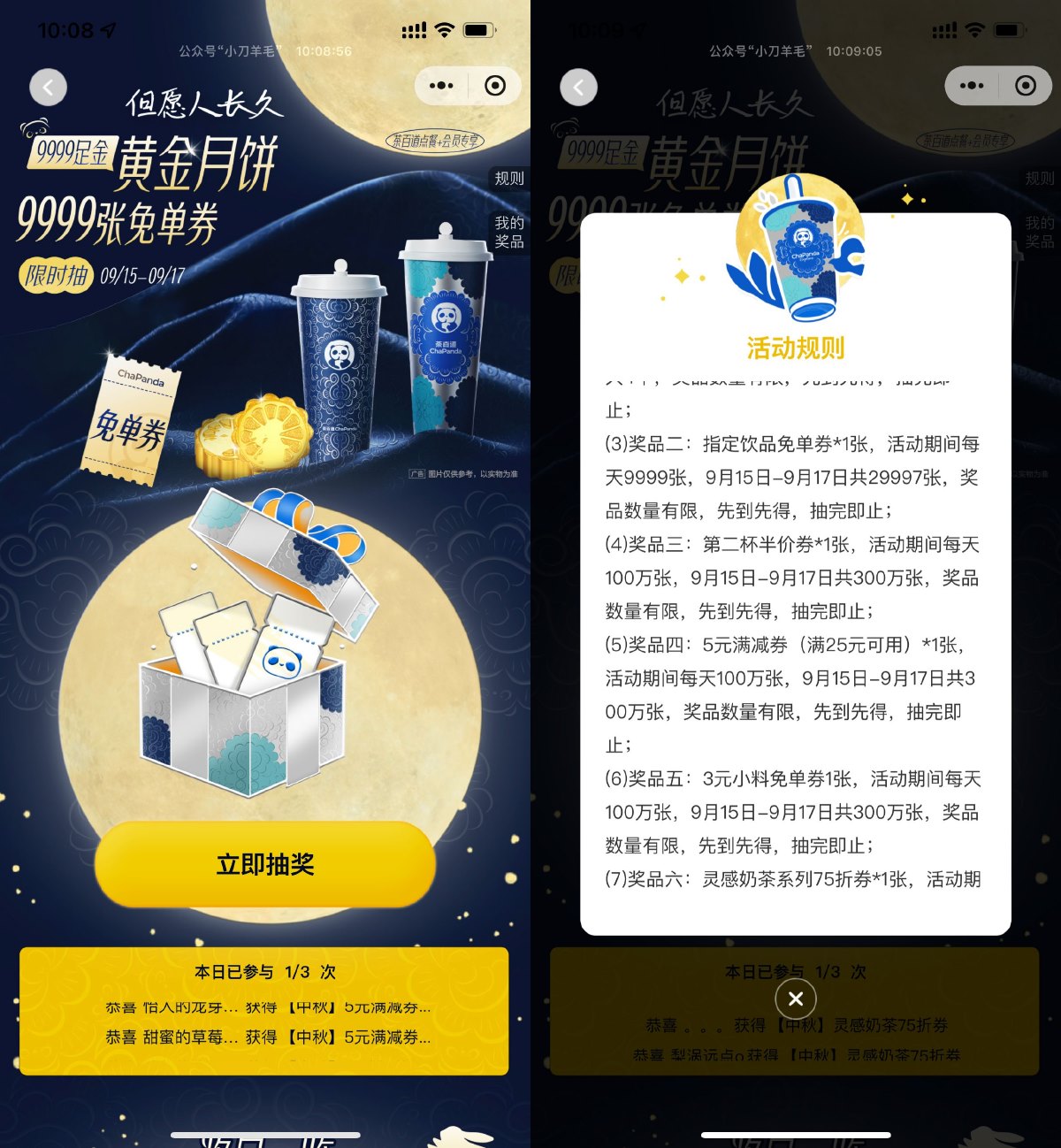Open 规则 on the lottery draw page
This screenshot has height=1148, width=1061.
(509, 179)
